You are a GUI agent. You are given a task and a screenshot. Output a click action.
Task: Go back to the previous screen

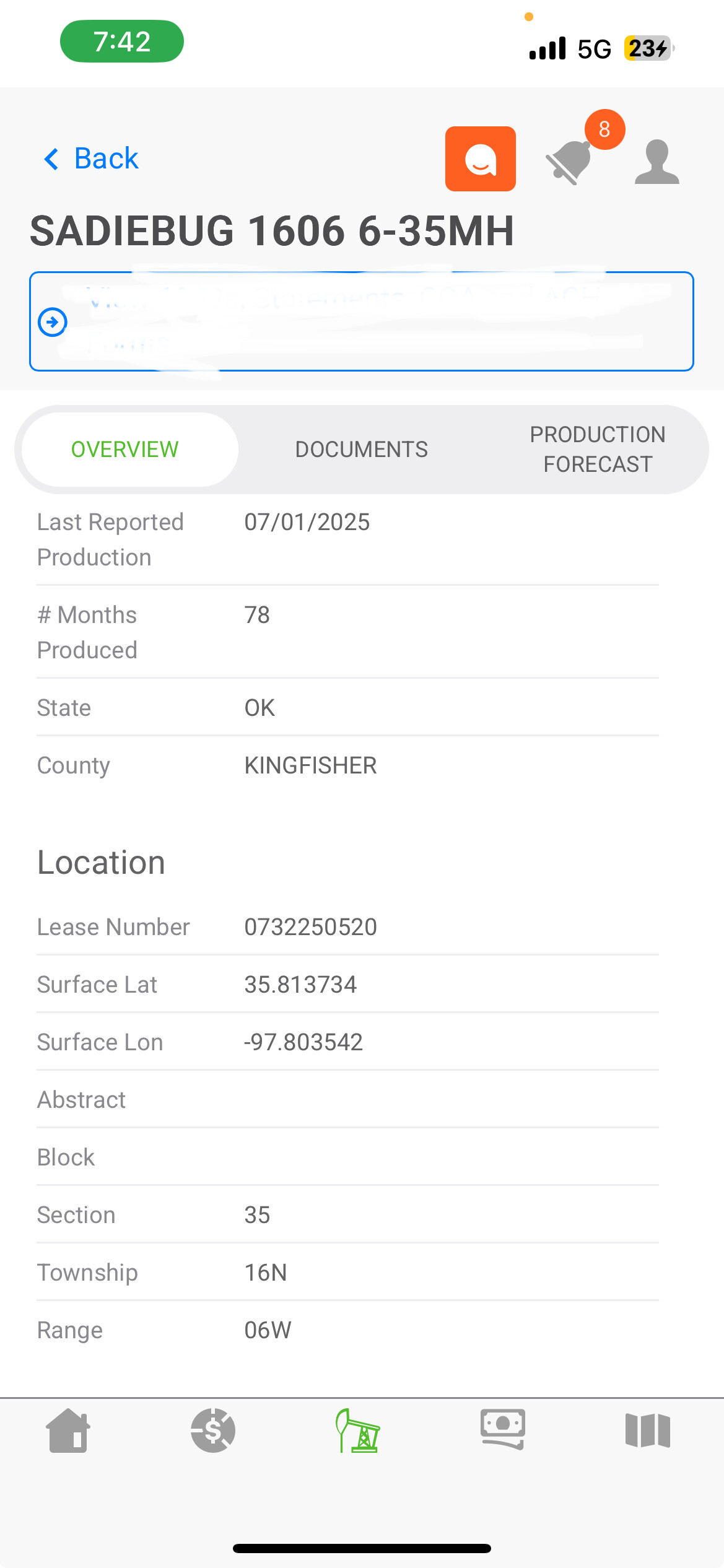point(92,159)
